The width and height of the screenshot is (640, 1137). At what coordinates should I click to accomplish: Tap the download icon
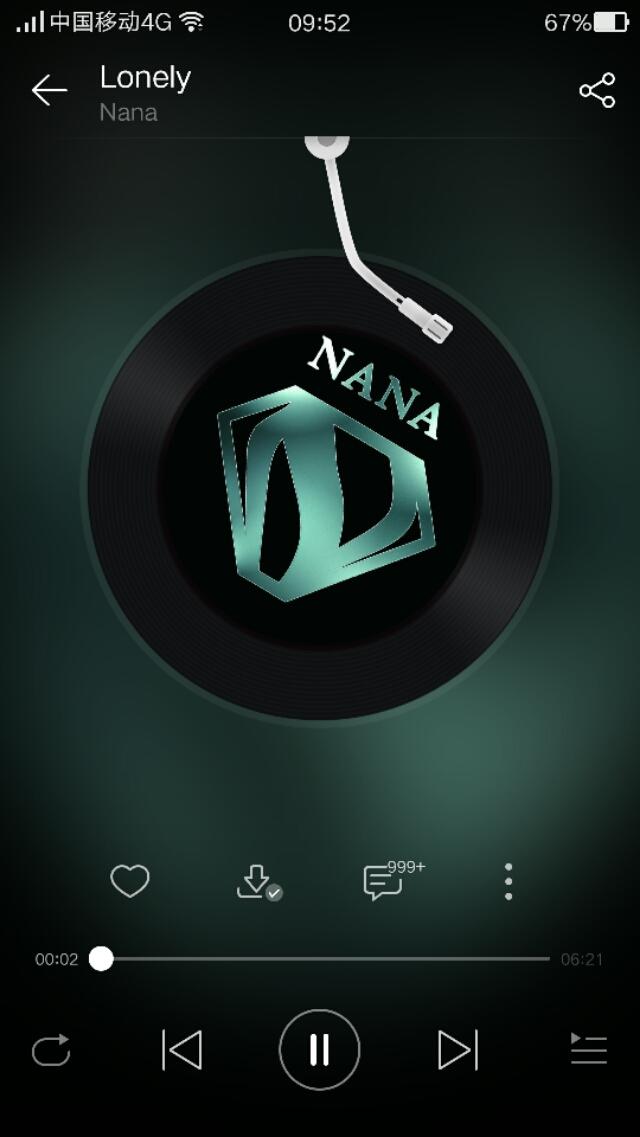point(257,881)
